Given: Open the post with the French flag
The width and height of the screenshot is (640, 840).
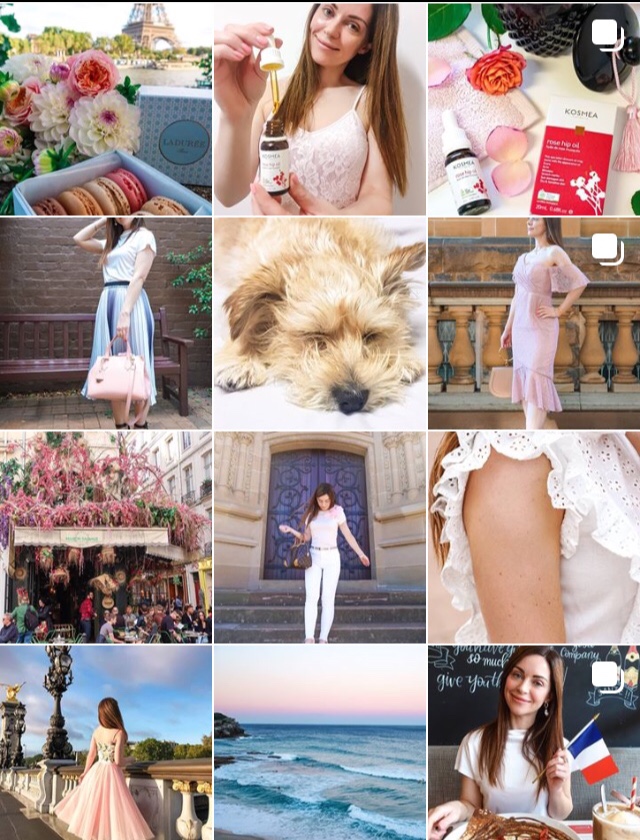Looking at the screenshot, I should point(534,742).
